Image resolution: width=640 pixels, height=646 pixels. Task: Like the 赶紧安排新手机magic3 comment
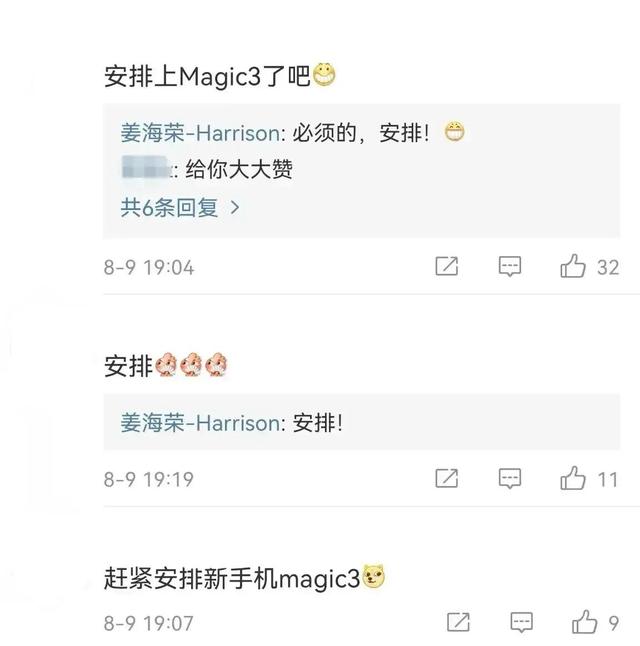pos(584,622)
